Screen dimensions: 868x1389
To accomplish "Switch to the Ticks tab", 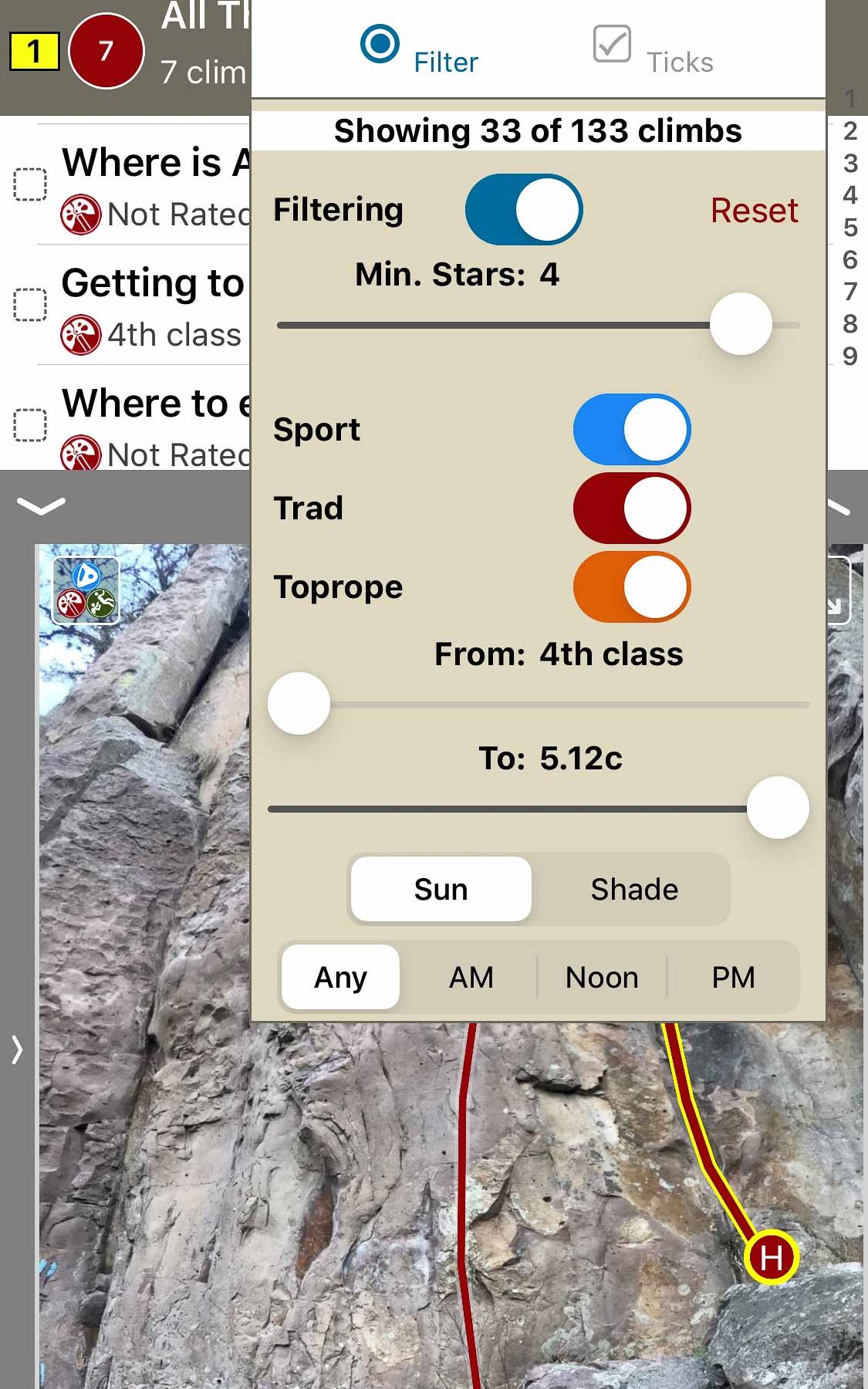I will click(653, 49).
